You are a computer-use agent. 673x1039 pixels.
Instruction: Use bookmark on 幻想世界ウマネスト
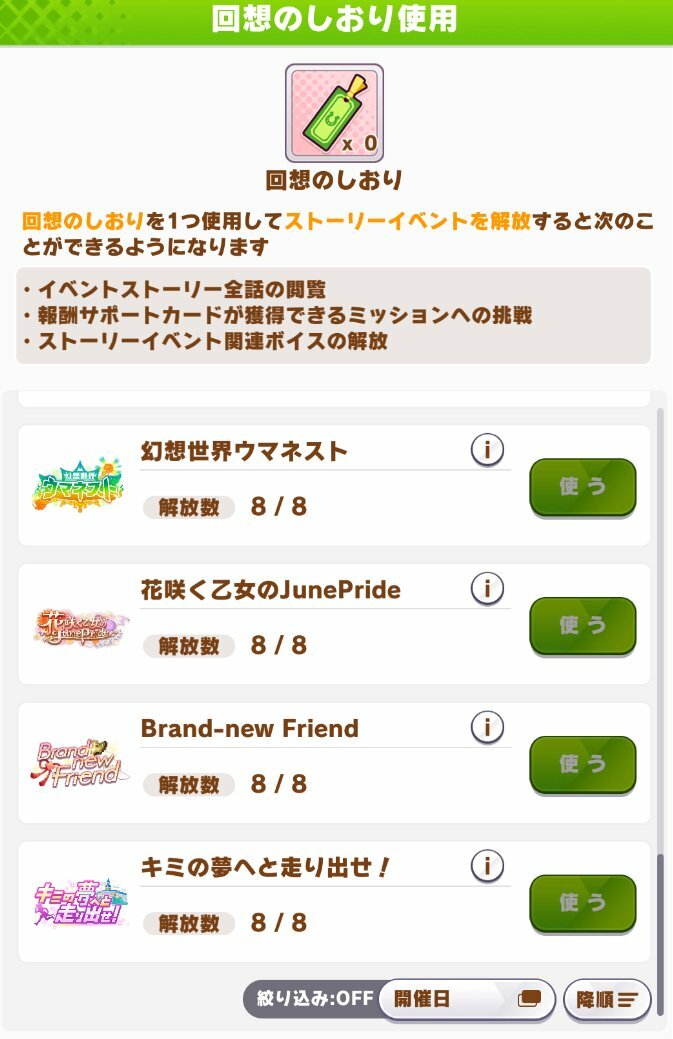582,487
